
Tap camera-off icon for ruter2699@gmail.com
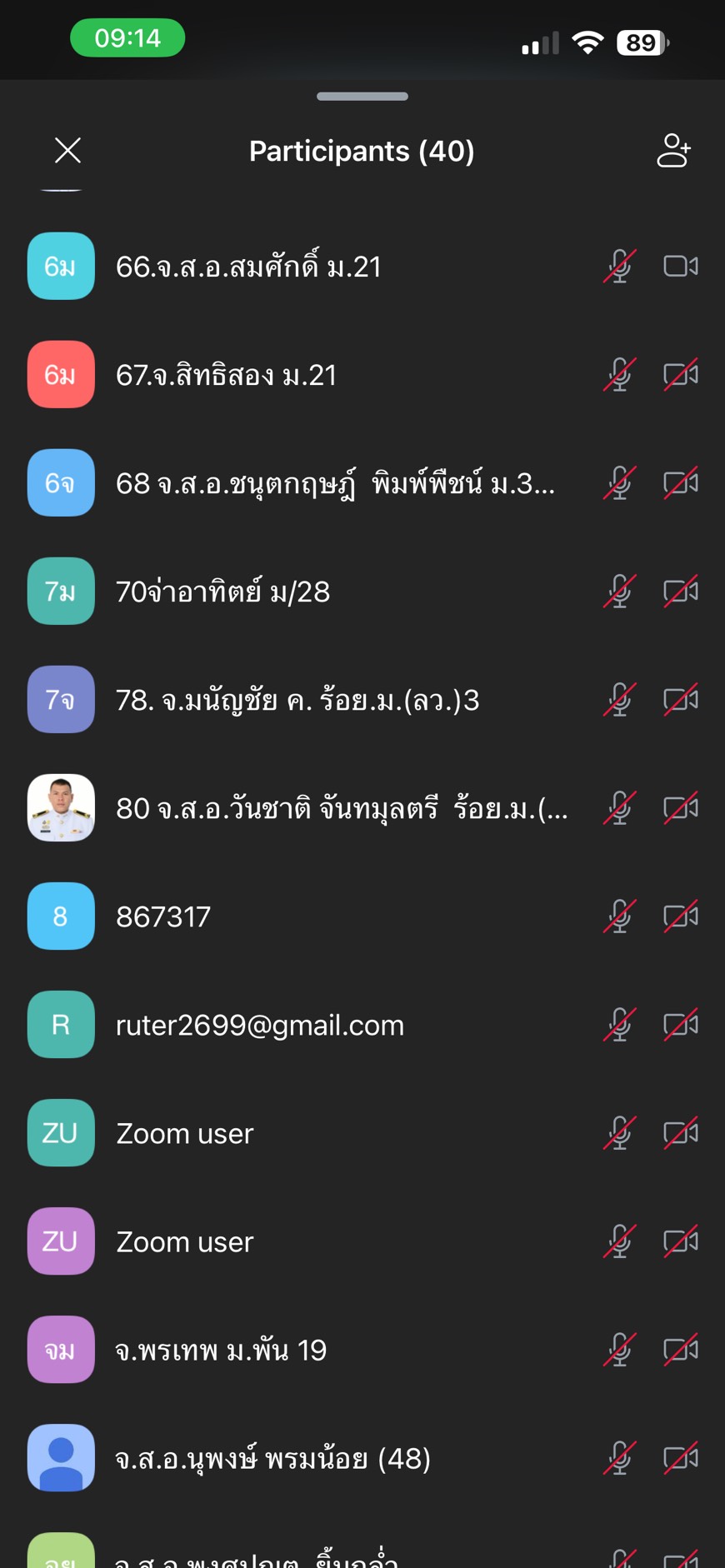tap(680, 1025)
